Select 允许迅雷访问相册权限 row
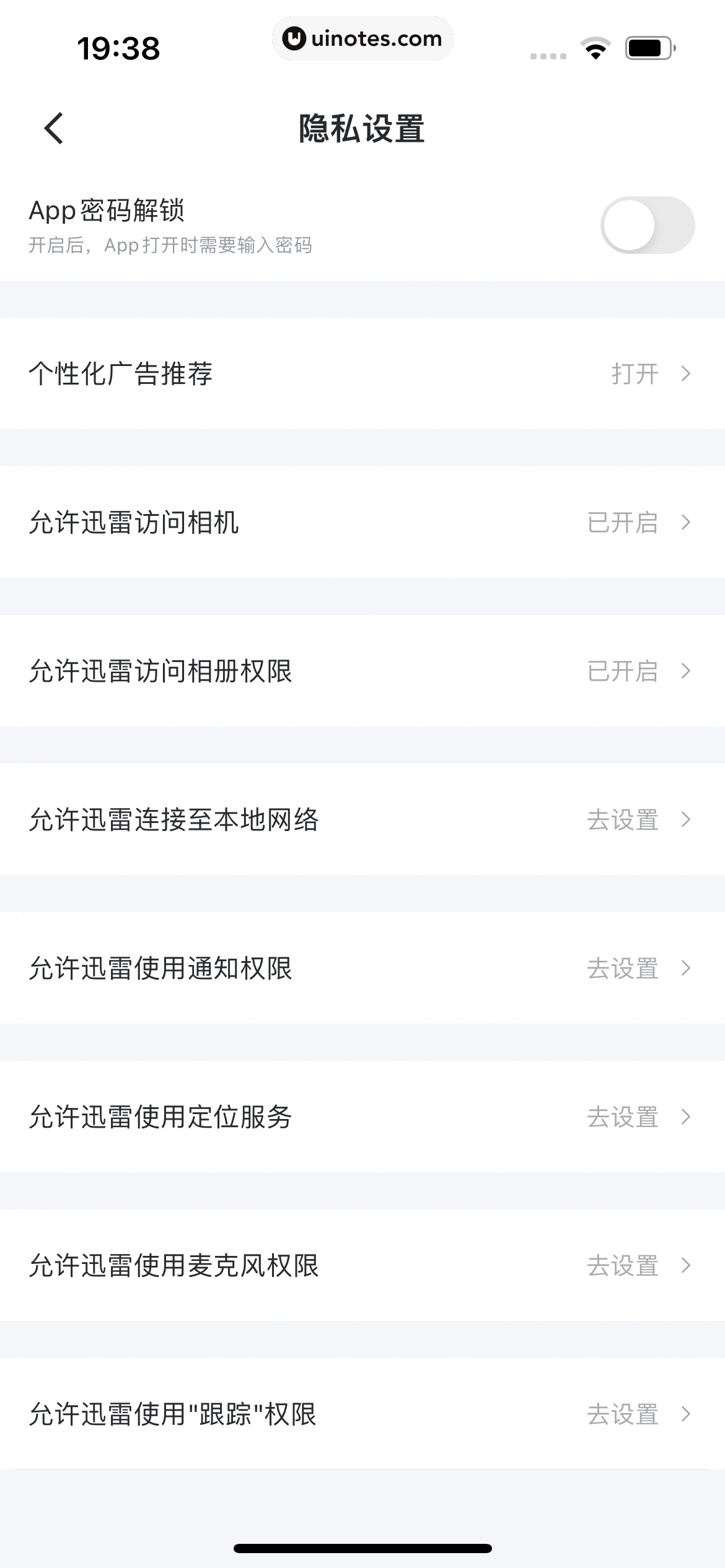 [362, 671]
